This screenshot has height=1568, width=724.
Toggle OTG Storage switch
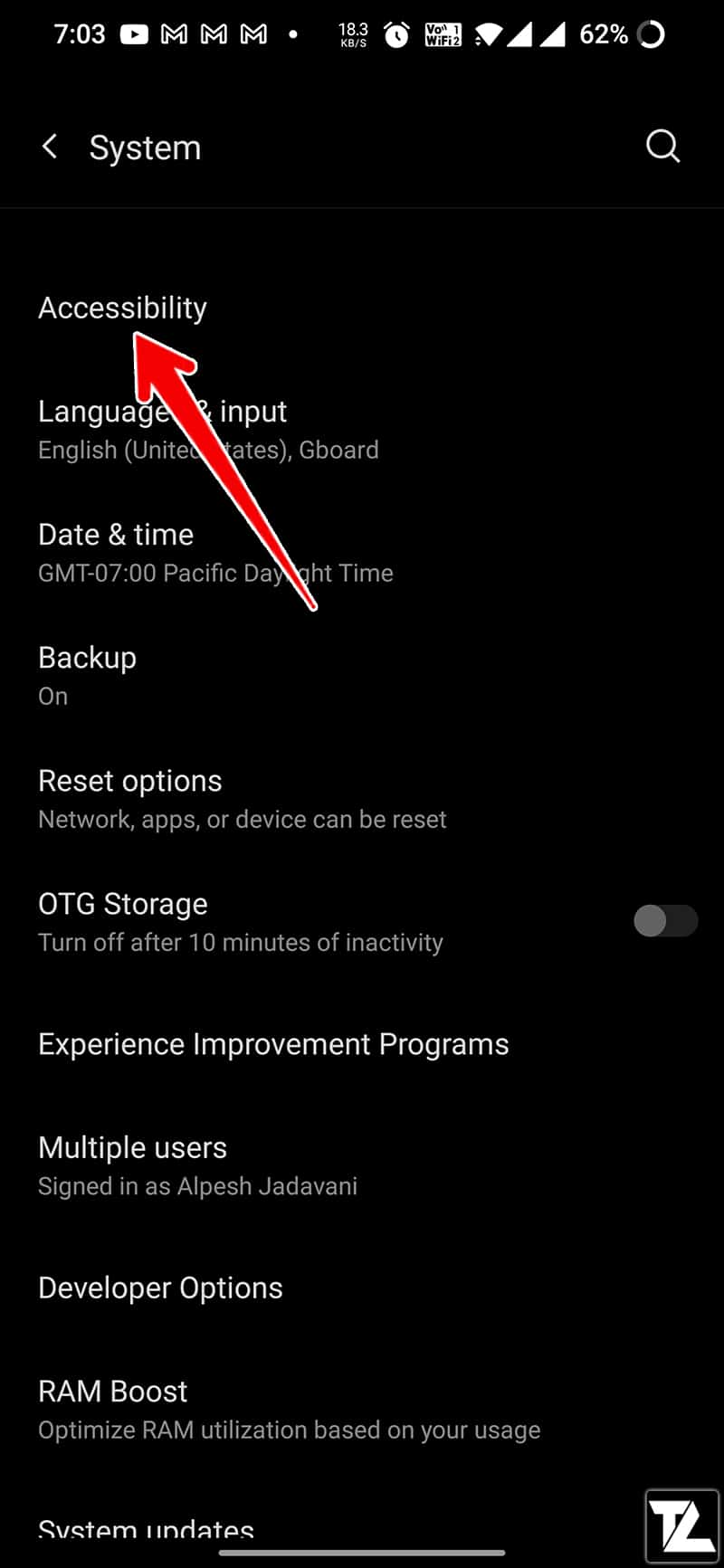[665, 921]
